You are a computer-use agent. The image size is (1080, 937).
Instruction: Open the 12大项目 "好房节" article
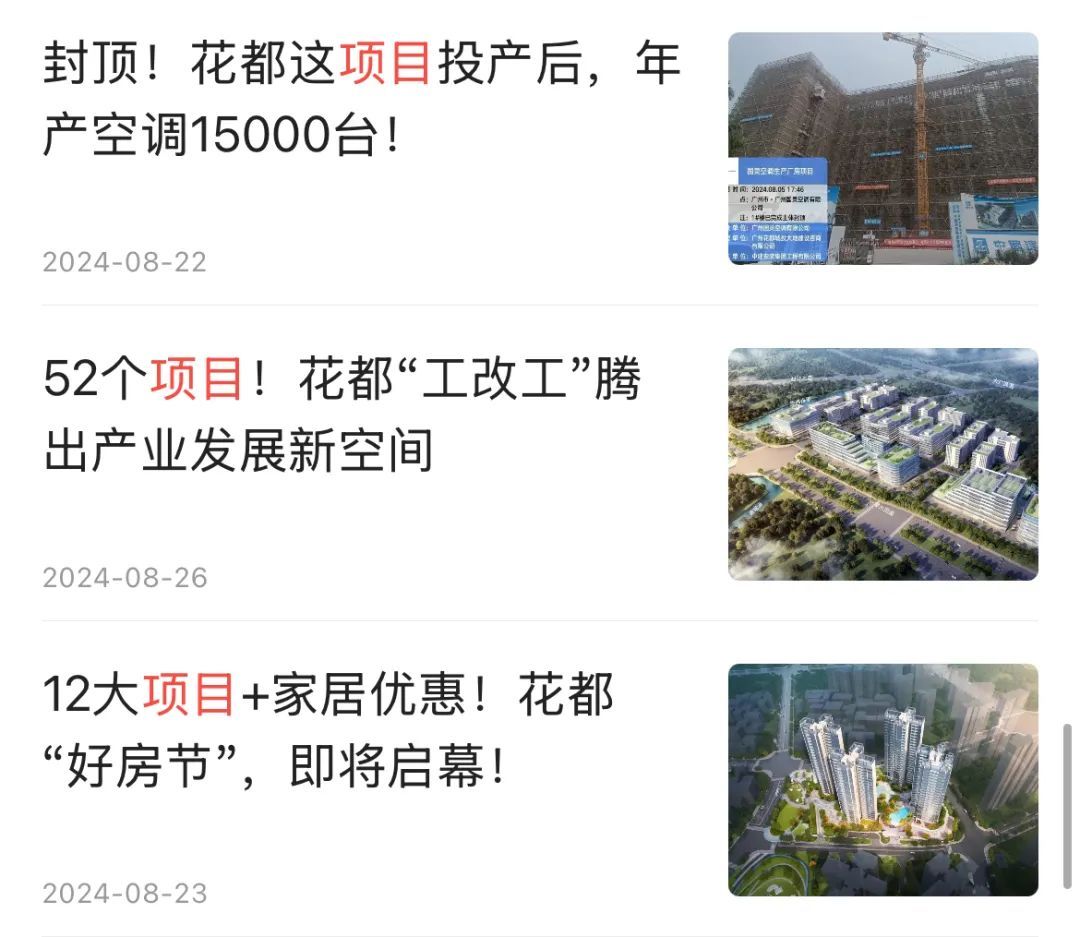(330, 731)
